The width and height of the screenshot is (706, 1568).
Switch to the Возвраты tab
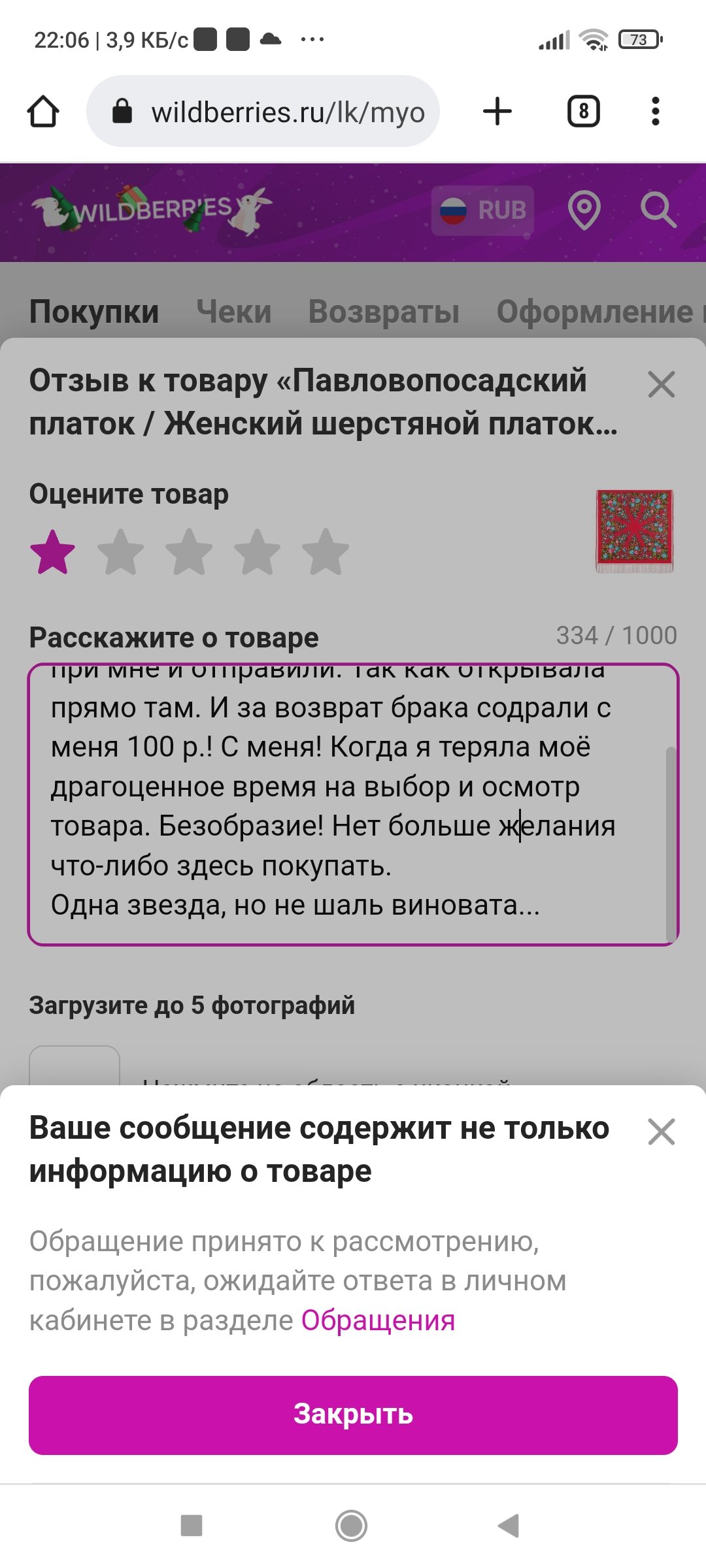(x=384, y=311)
